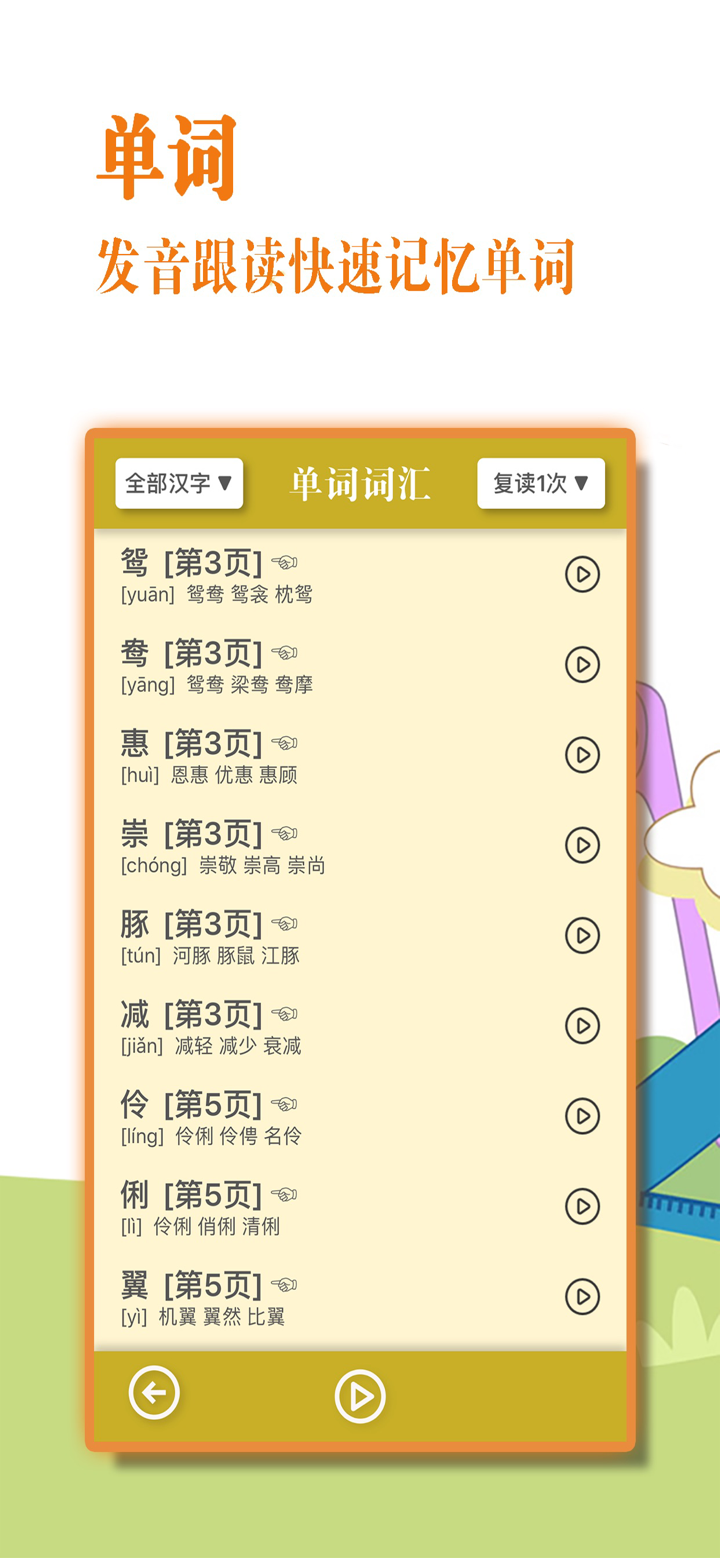
Task: Play pronunciation for the character 鸳
Action: tap(581, 575)
